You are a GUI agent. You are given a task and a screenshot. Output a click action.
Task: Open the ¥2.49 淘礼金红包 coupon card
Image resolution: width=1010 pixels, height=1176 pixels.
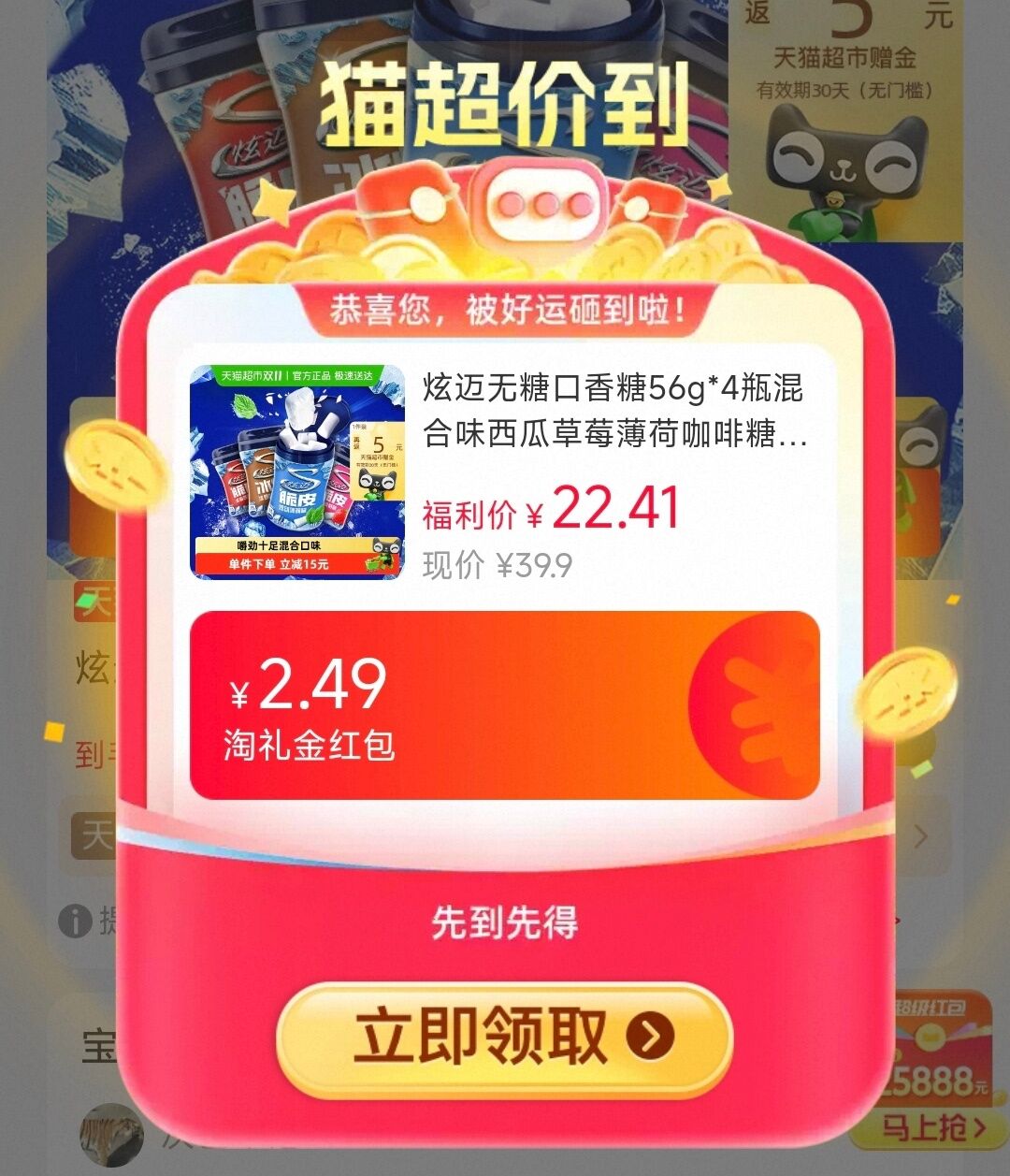point(504,704)
